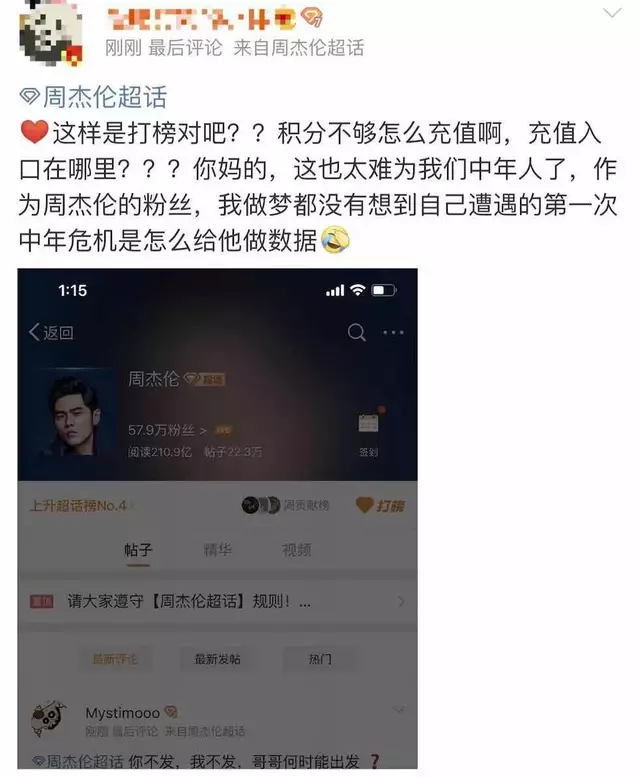View the post author's profile avatar

52,29
